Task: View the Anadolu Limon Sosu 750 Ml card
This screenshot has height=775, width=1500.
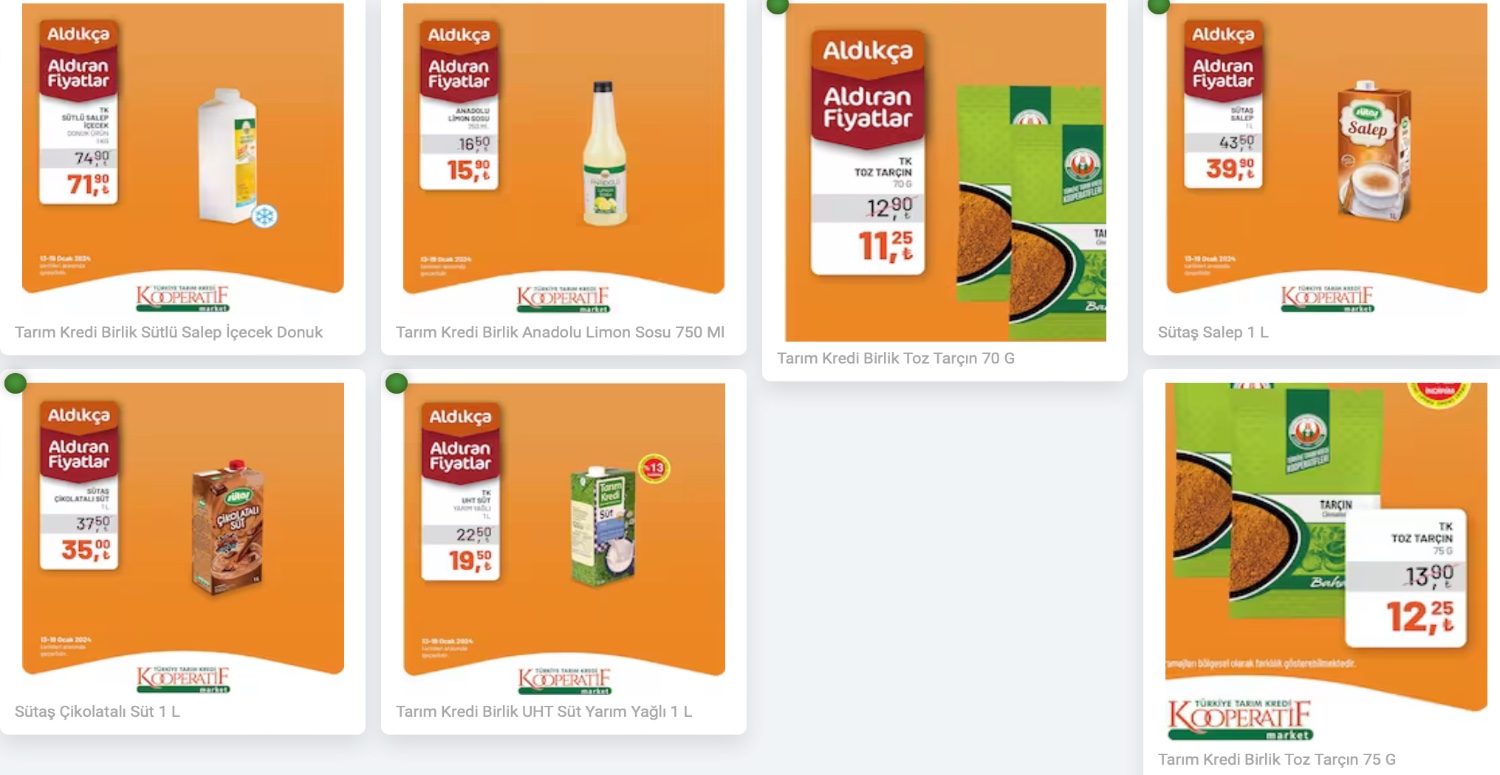Action: [x=563, y=160]
